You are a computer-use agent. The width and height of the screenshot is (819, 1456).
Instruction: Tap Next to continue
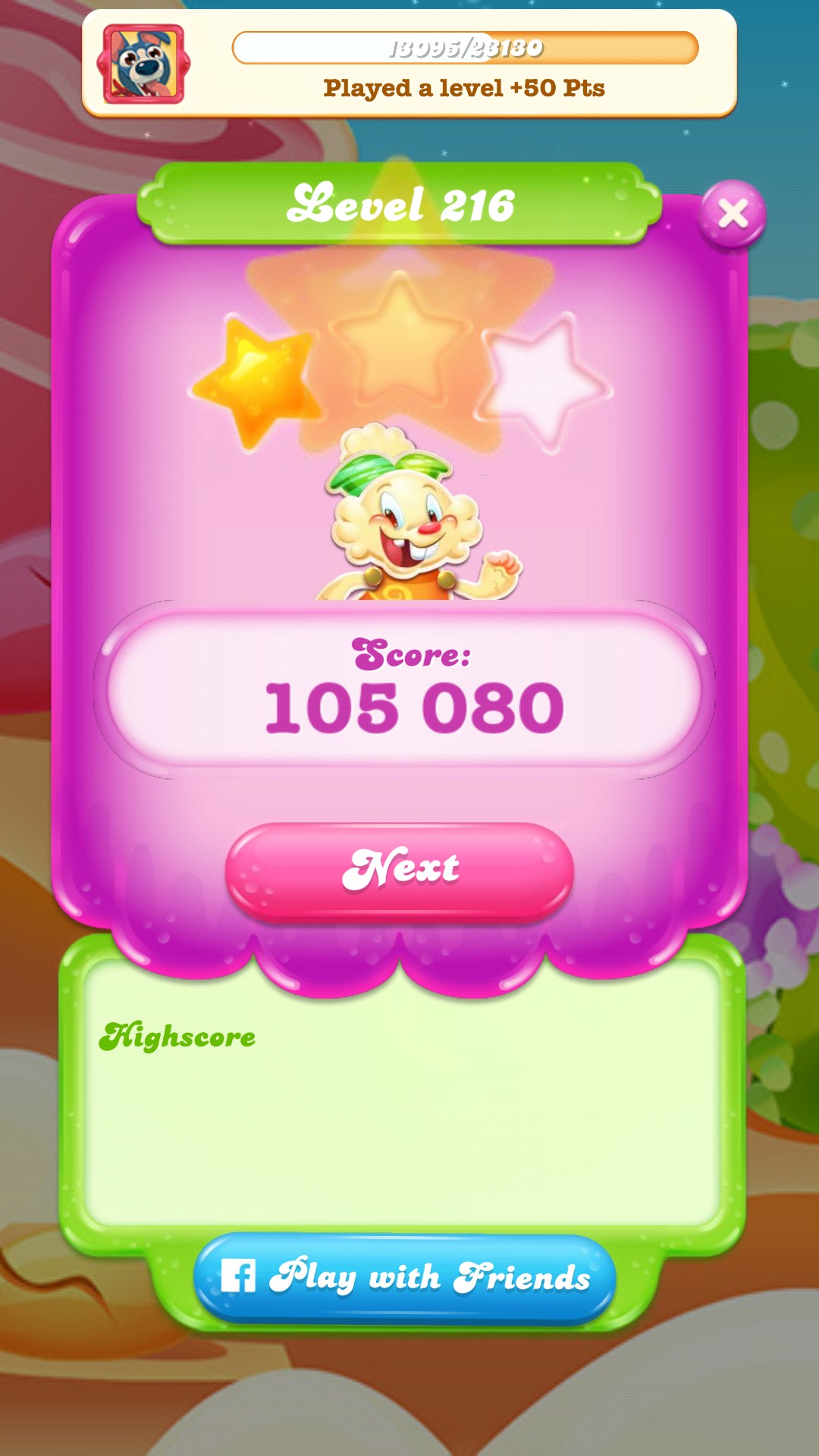[400, 870]
